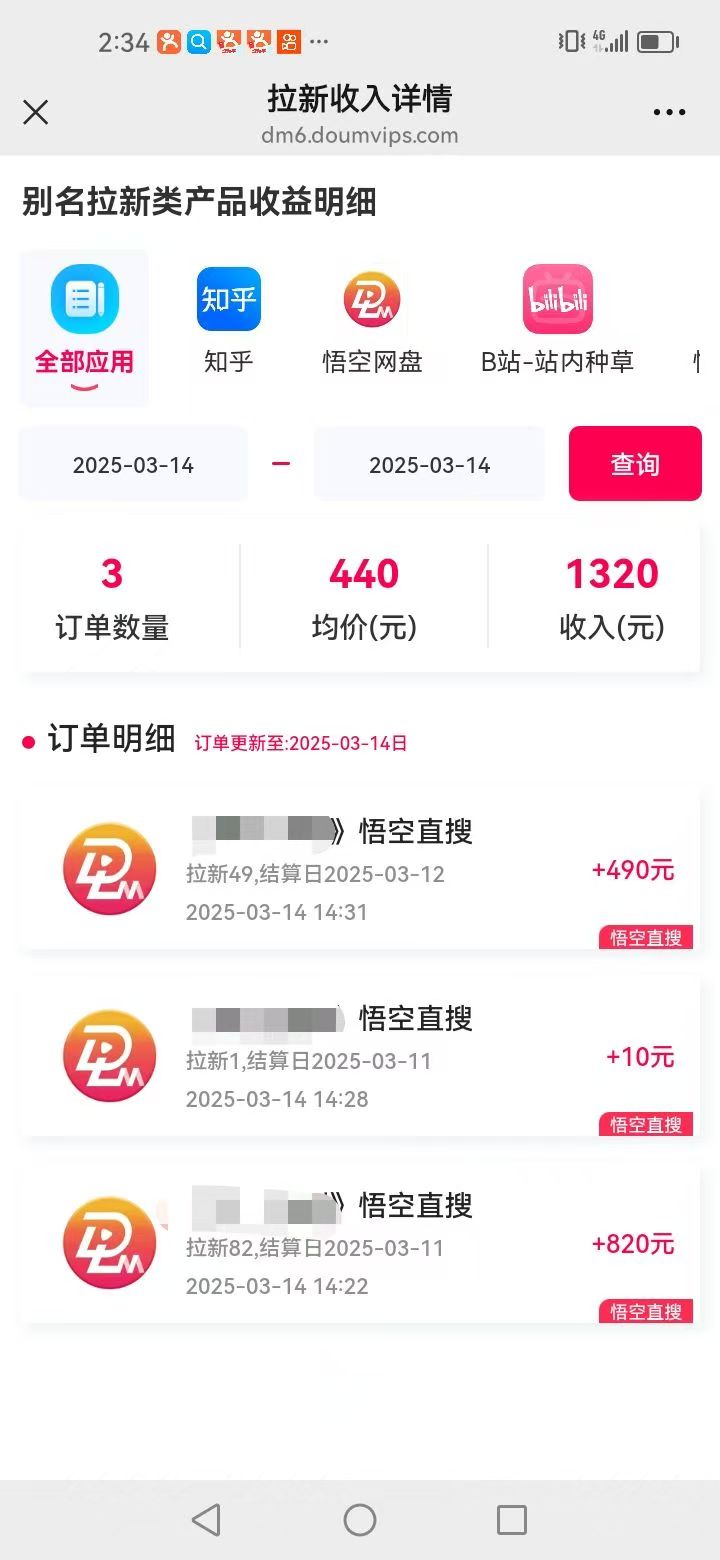Tap the back triangle navigation icon

pos(207,1519)
